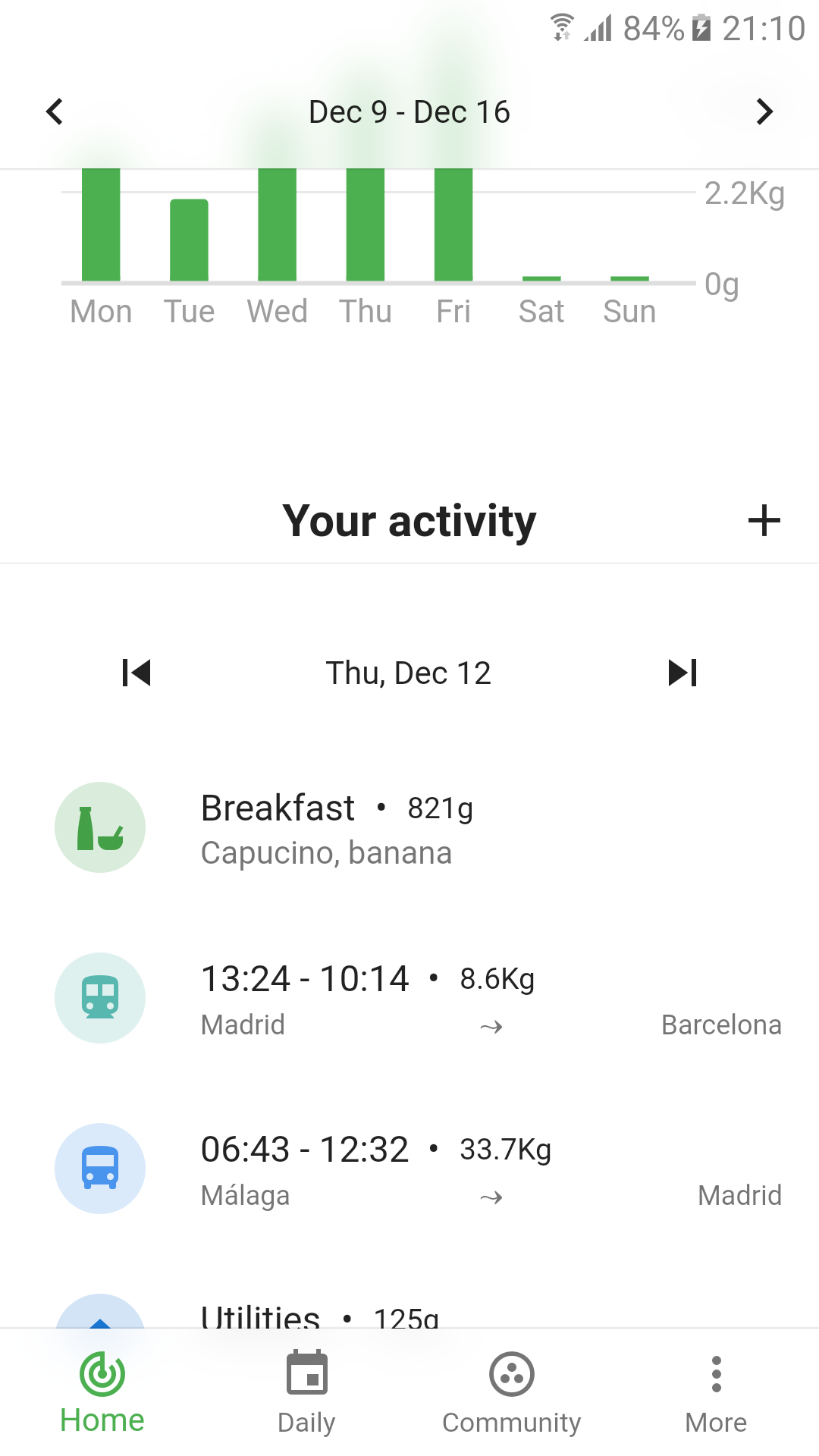The image size is (819, 1456).
Task: Select Tuesday's bar in the chart
Action: click(x=189, y=240)
